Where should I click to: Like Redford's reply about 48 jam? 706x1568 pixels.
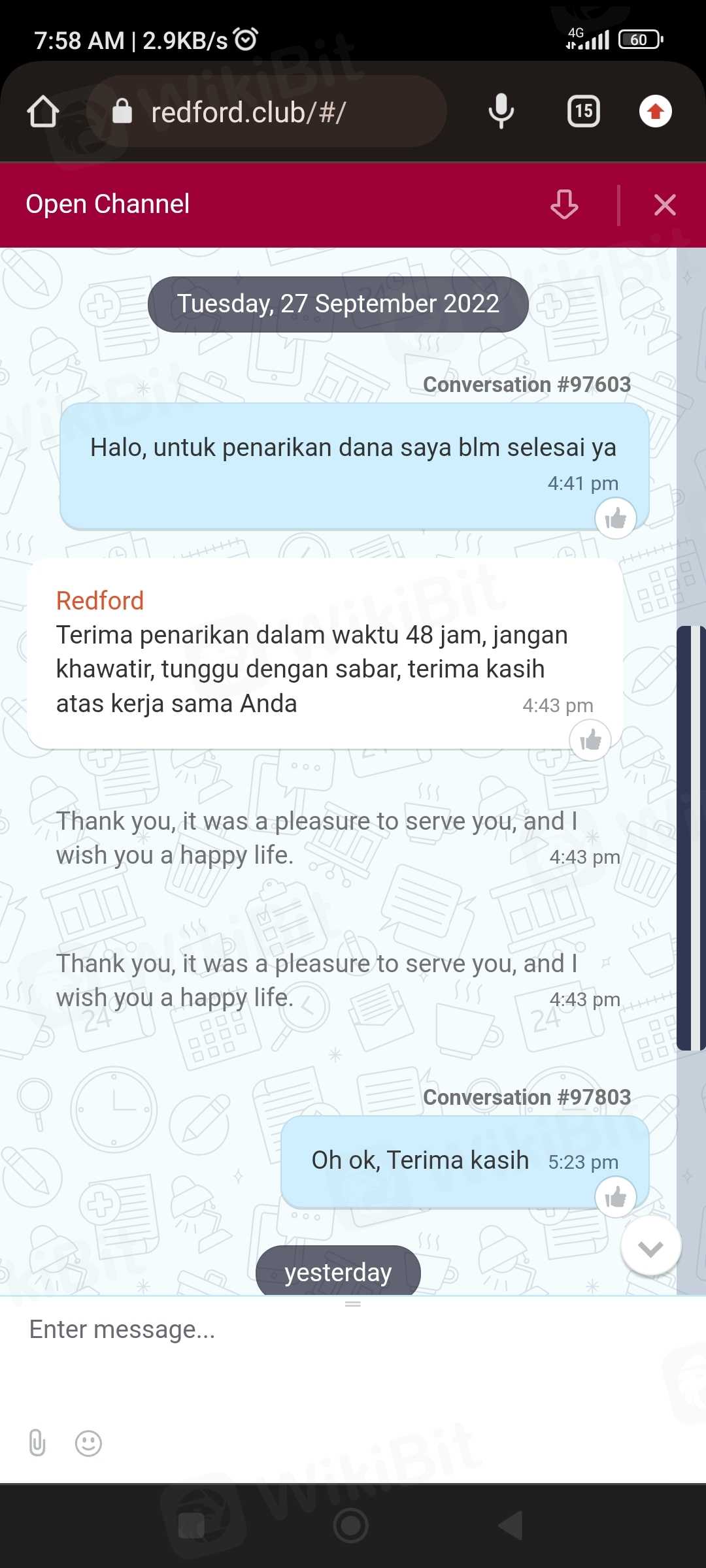pyautogui.click(x=590, y=740)
